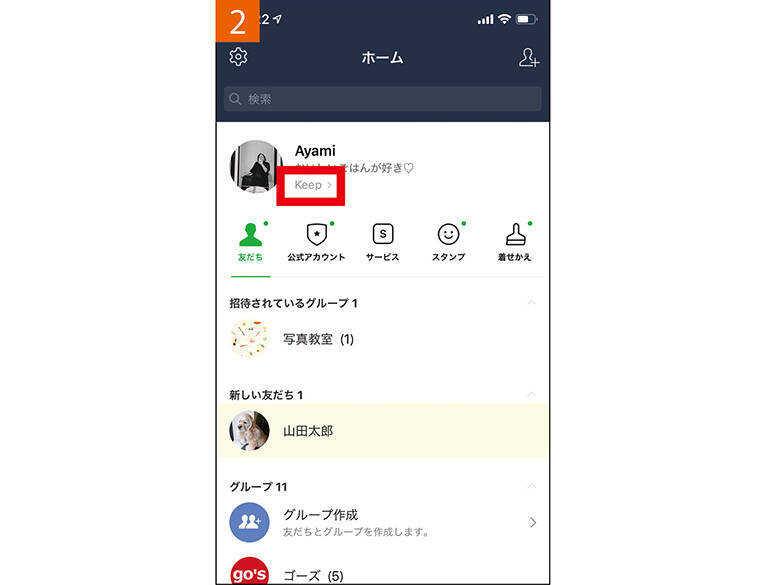The image size is (780, 585).
Task: Open settings gear icon
Action: [238, 57]
